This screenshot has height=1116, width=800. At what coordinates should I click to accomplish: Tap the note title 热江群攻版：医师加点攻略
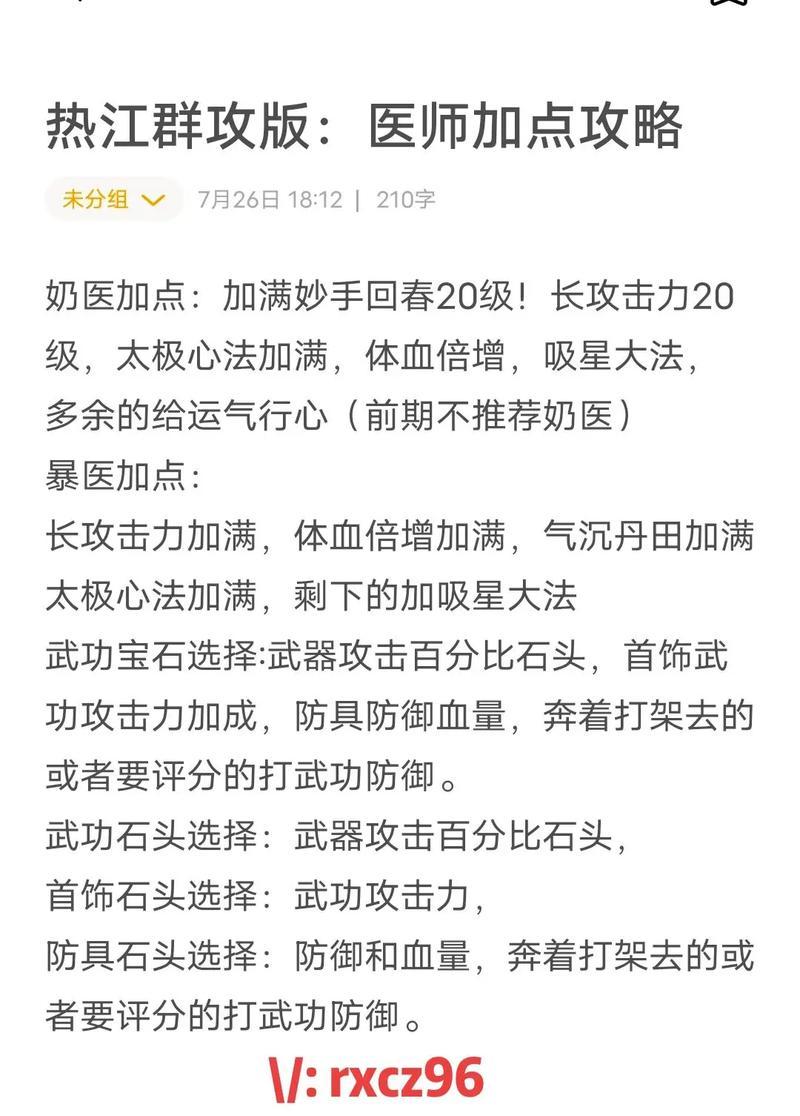click(364, 127)
